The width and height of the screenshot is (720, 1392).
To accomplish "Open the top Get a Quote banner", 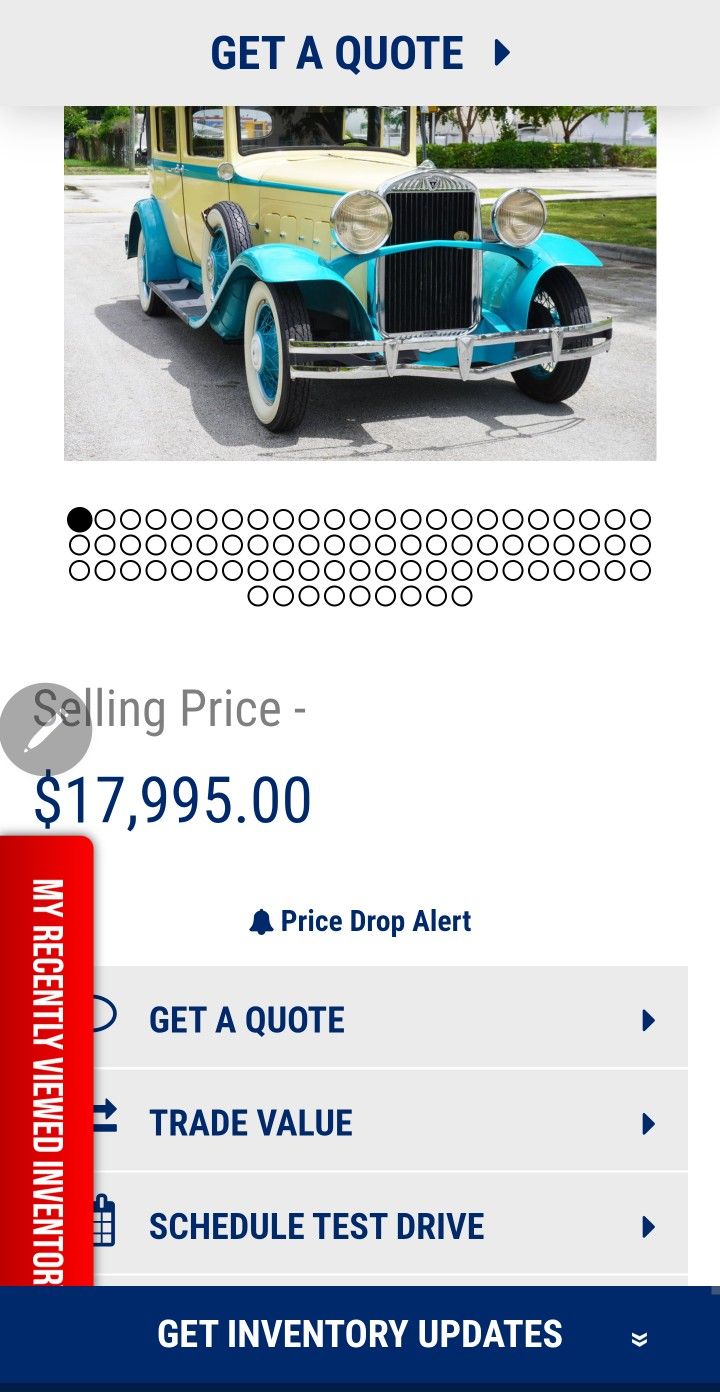I will tap(360, 53).
